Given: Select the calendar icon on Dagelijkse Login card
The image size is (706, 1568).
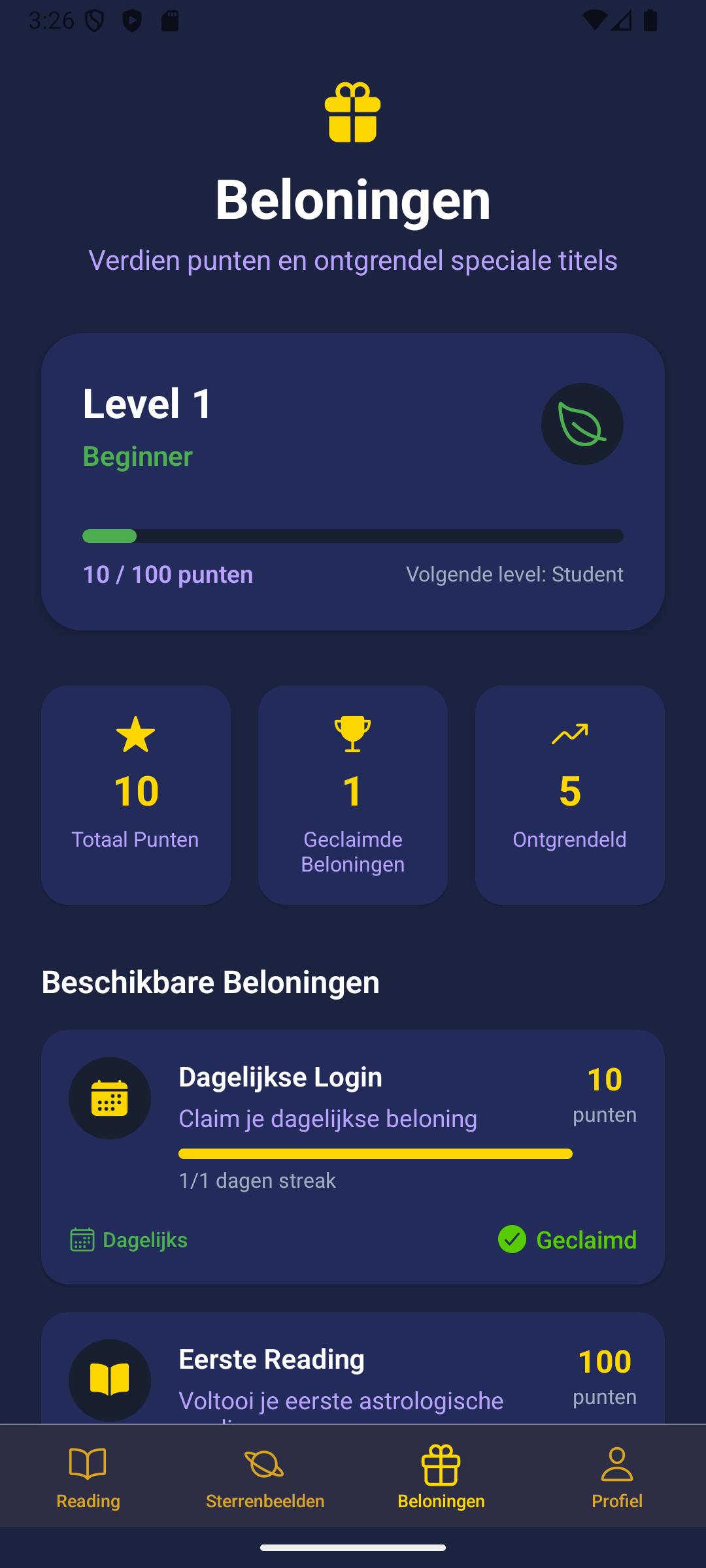Looking at the screenshot, I should (x=110, y=1098).
